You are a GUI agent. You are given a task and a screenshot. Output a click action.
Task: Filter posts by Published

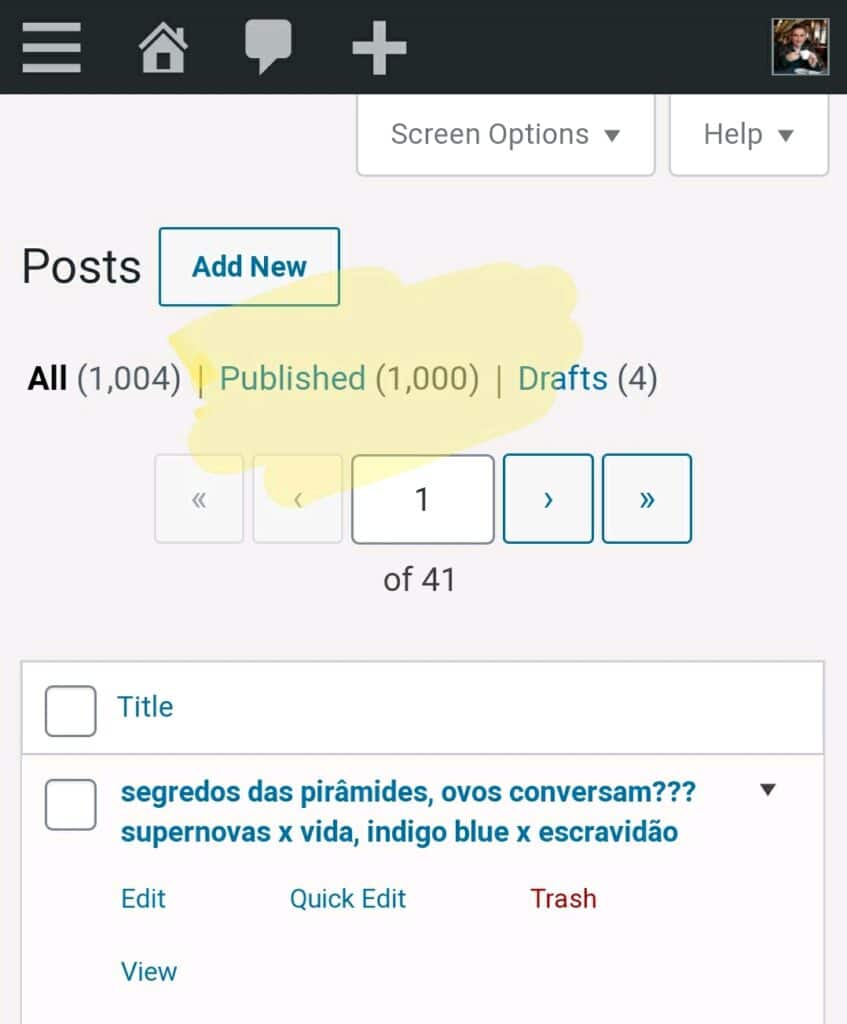pos(292,379)
